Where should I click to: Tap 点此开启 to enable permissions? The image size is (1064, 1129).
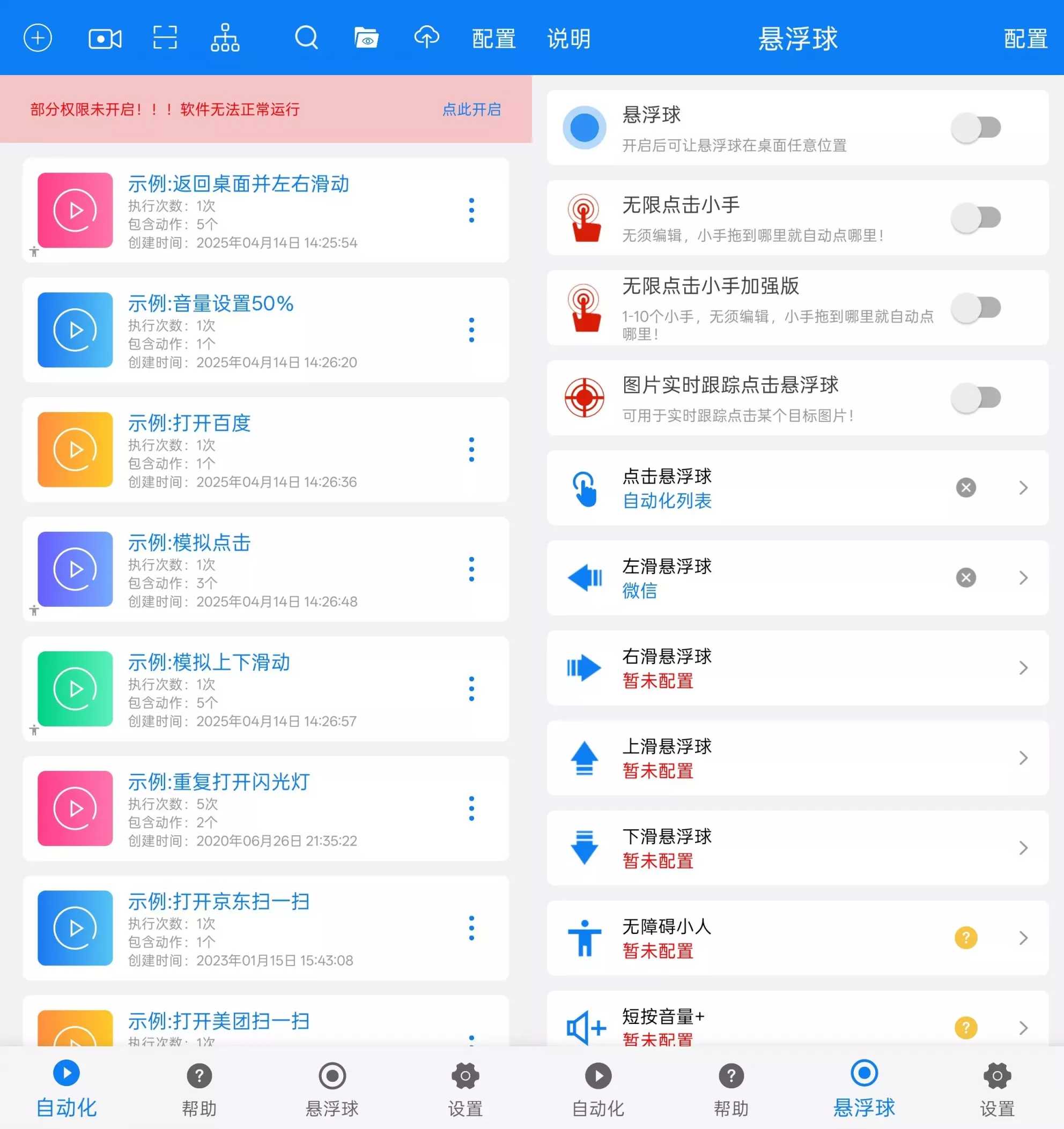[471, 109]
